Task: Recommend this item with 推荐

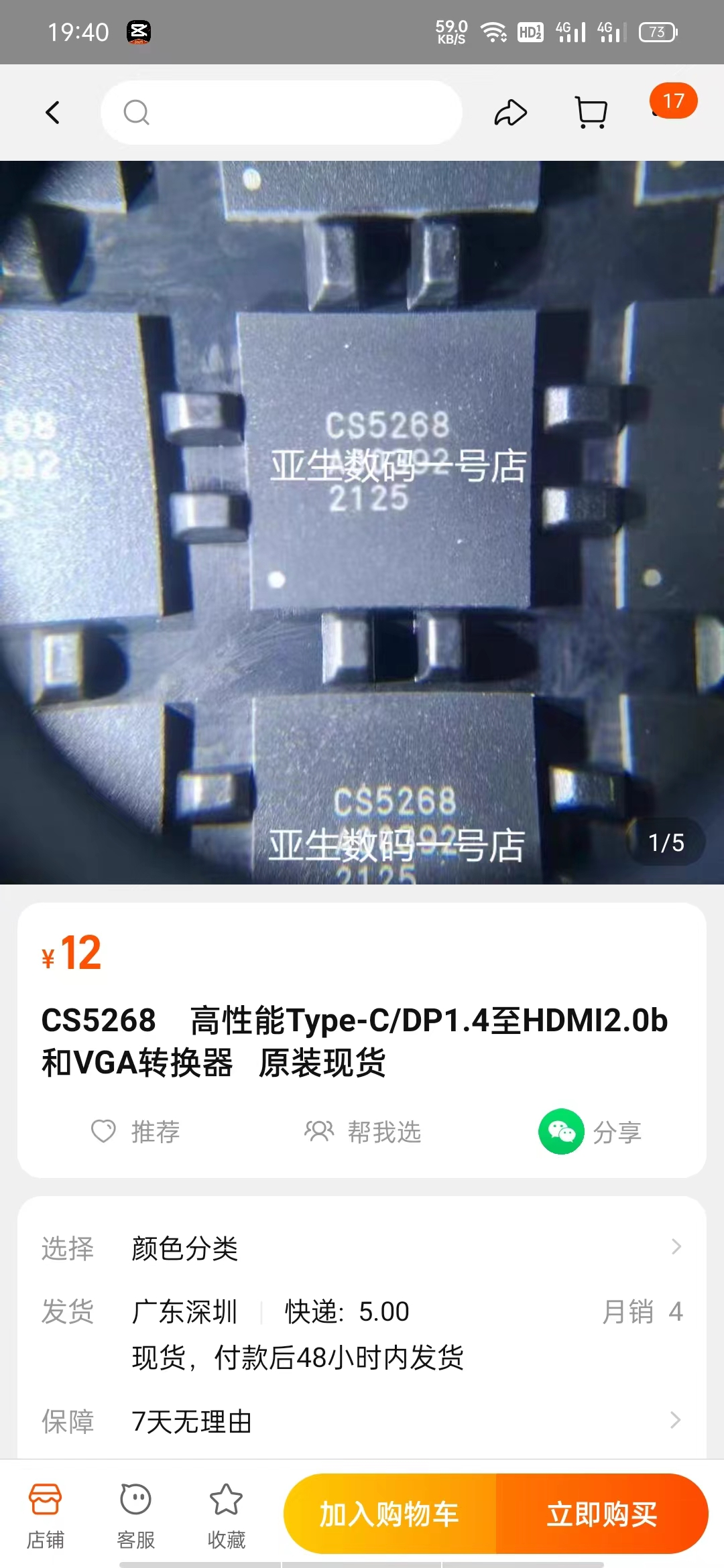Action: tap(136, 1132)
